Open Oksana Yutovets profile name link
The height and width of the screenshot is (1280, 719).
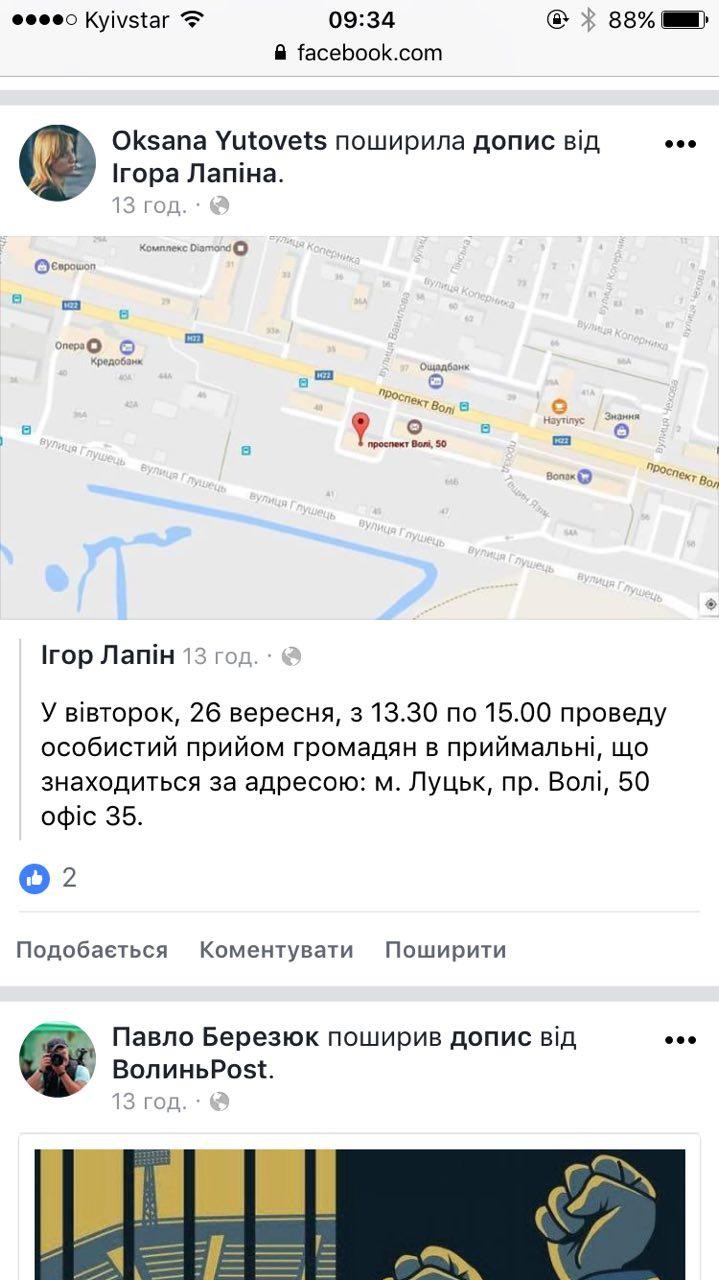click(x=219, y=141)
